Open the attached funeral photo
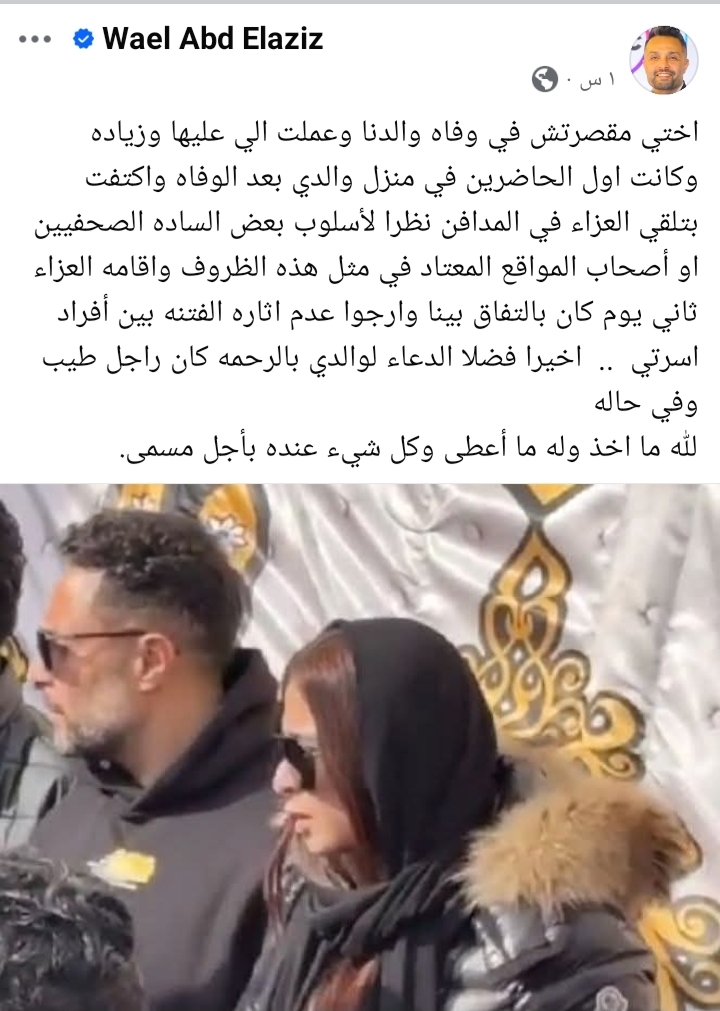 tap(360, 747)
